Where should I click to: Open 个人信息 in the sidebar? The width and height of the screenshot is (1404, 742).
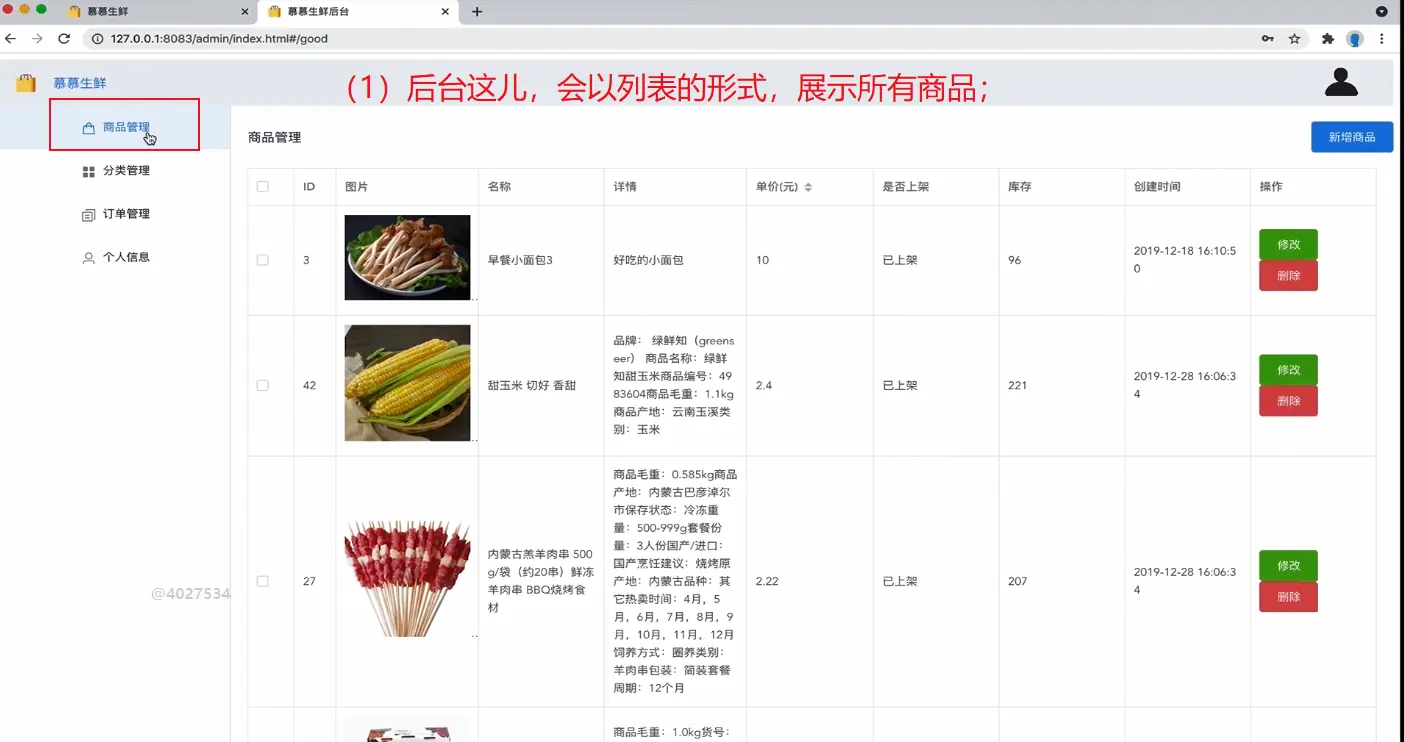point(125,257)
